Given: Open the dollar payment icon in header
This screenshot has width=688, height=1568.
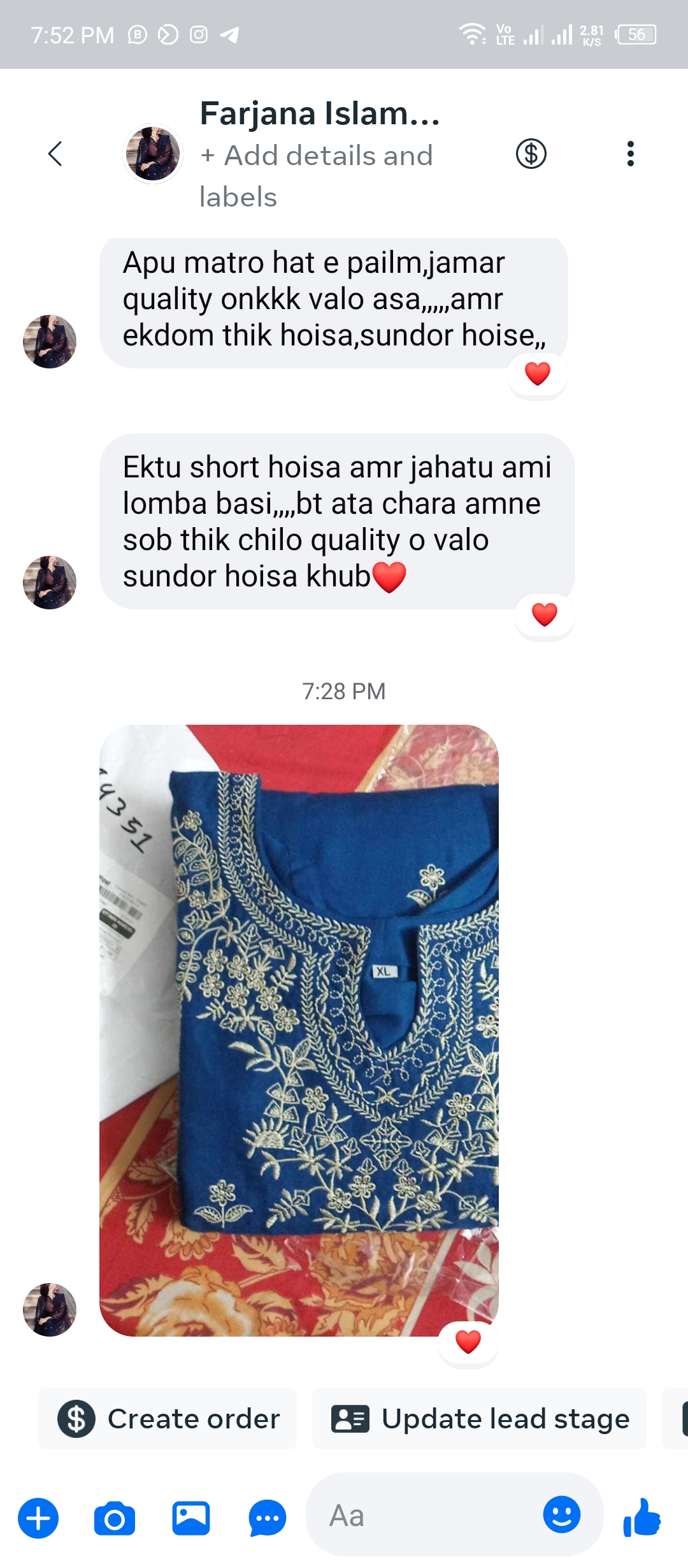Looking at the screenshot, I should pyautogui.click(x=531, y=154).
